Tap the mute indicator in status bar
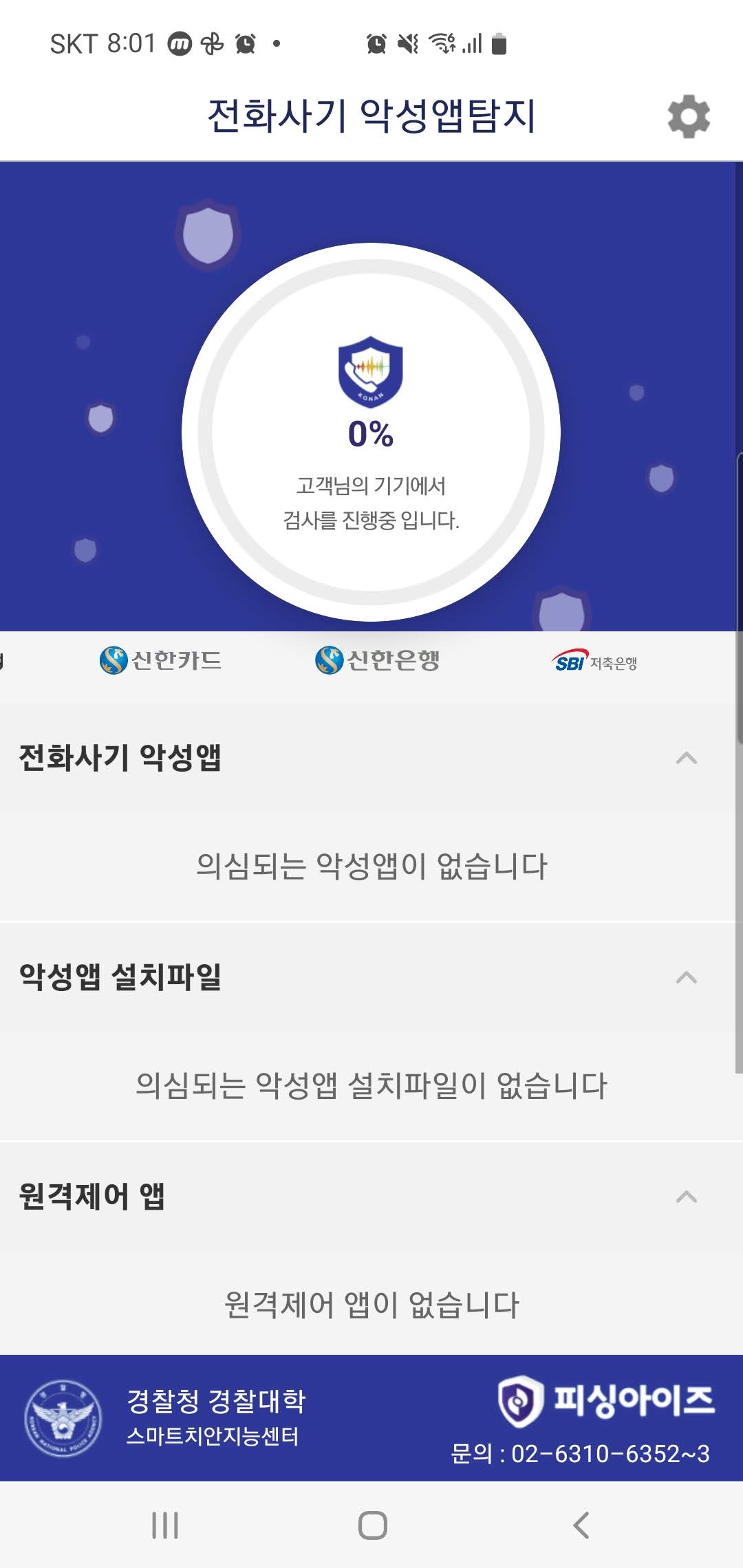This screenshot has width=743, height=1568. coord(407,43)
